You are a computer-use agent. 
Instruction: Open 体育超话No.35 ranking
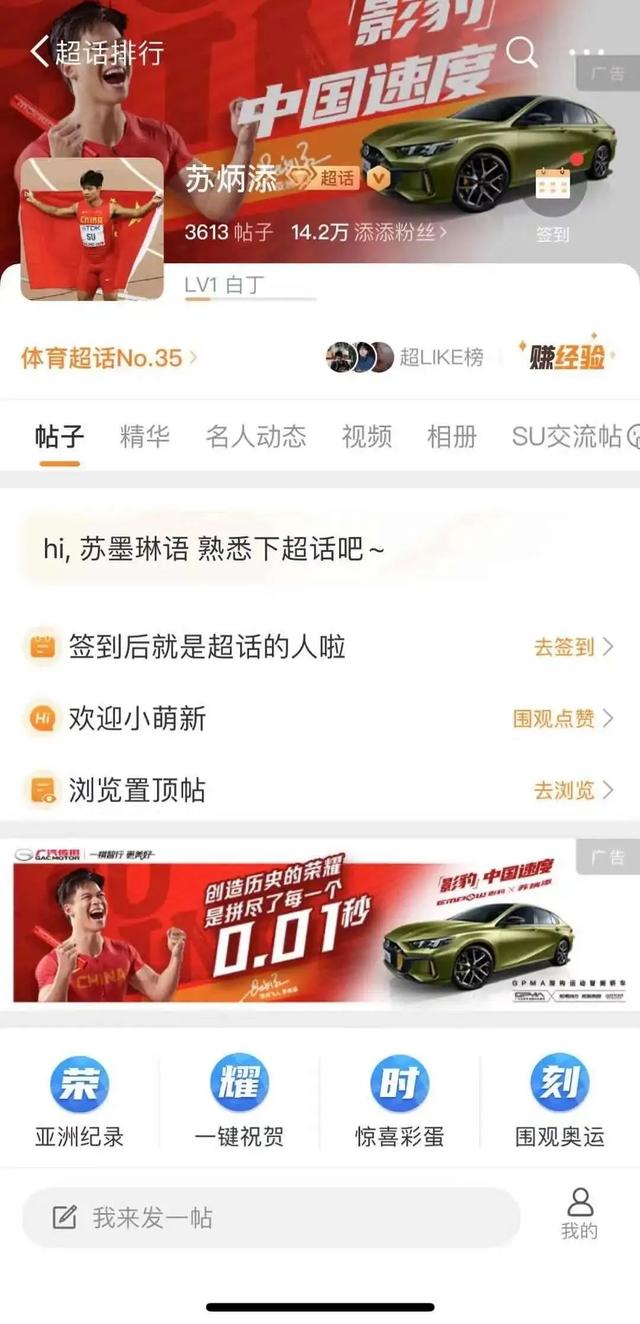pyautogui.click(x=108, y=357)
